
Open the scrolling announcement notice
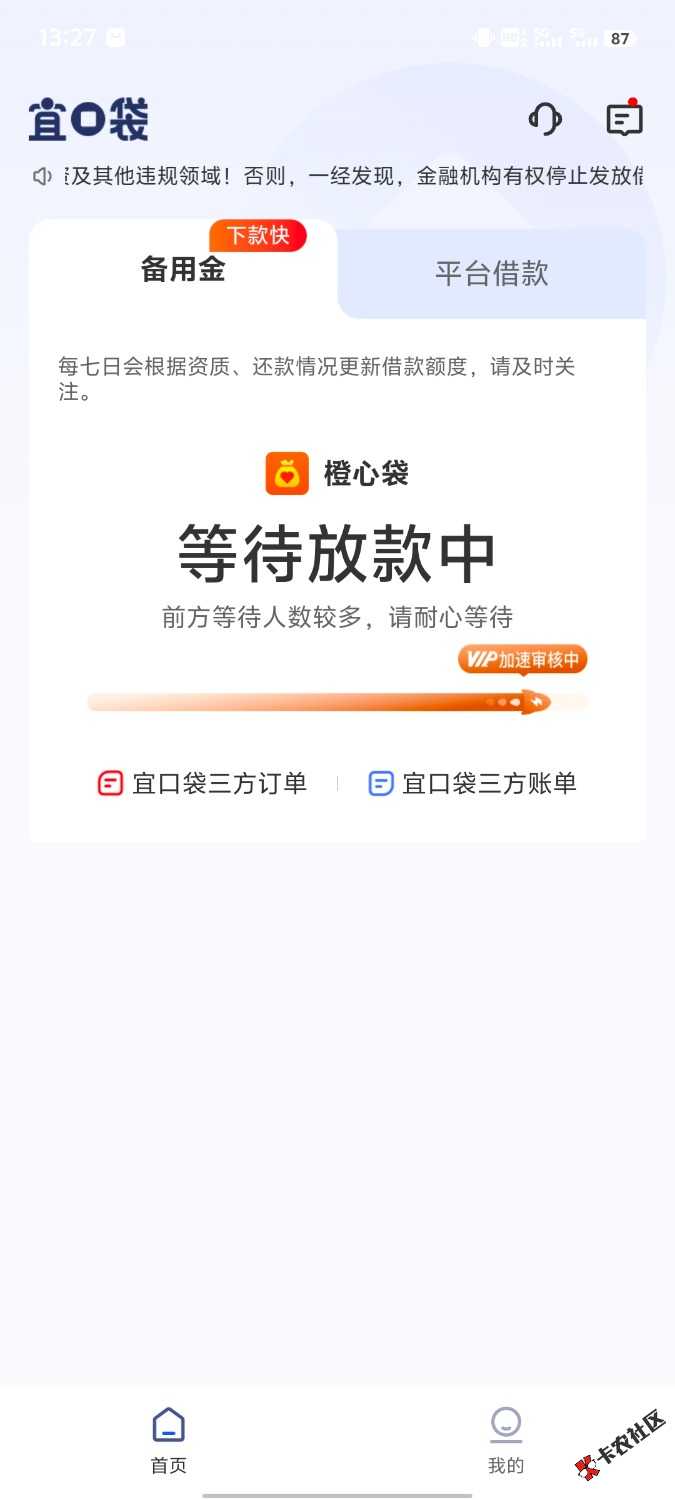tap(340, 176)
